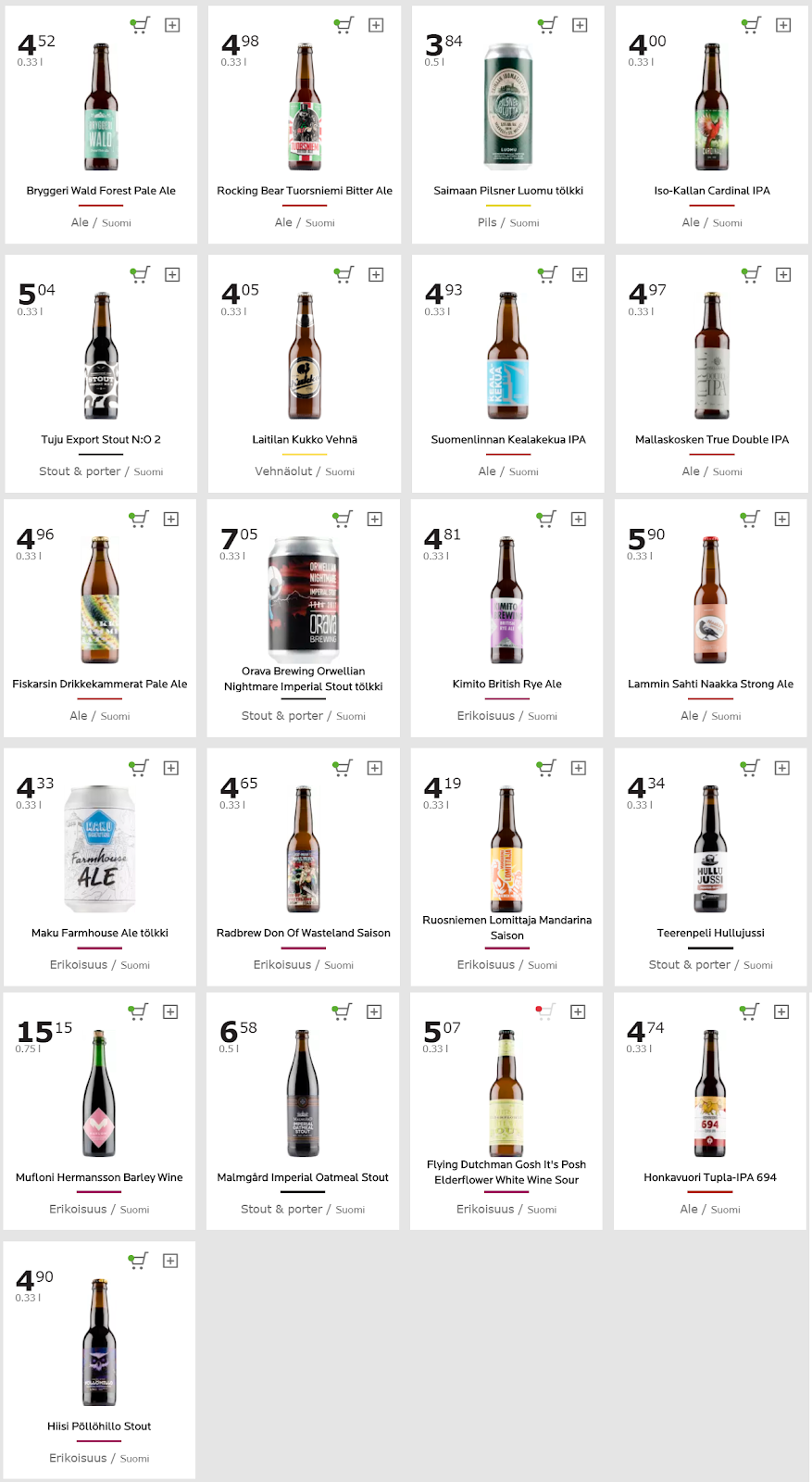Tap plus icon on Kimito British Rye Ale
Screen dimensions: 812x1482
pyautogui.click(x=579, y=519)
